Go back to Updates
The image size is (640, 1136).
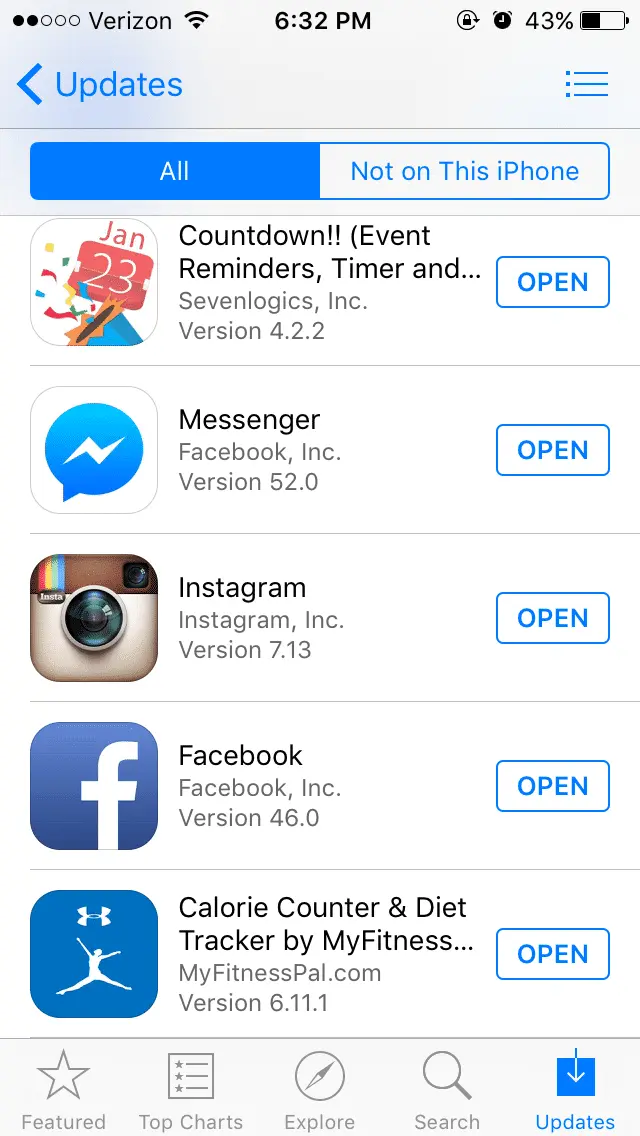click(100, 85)
